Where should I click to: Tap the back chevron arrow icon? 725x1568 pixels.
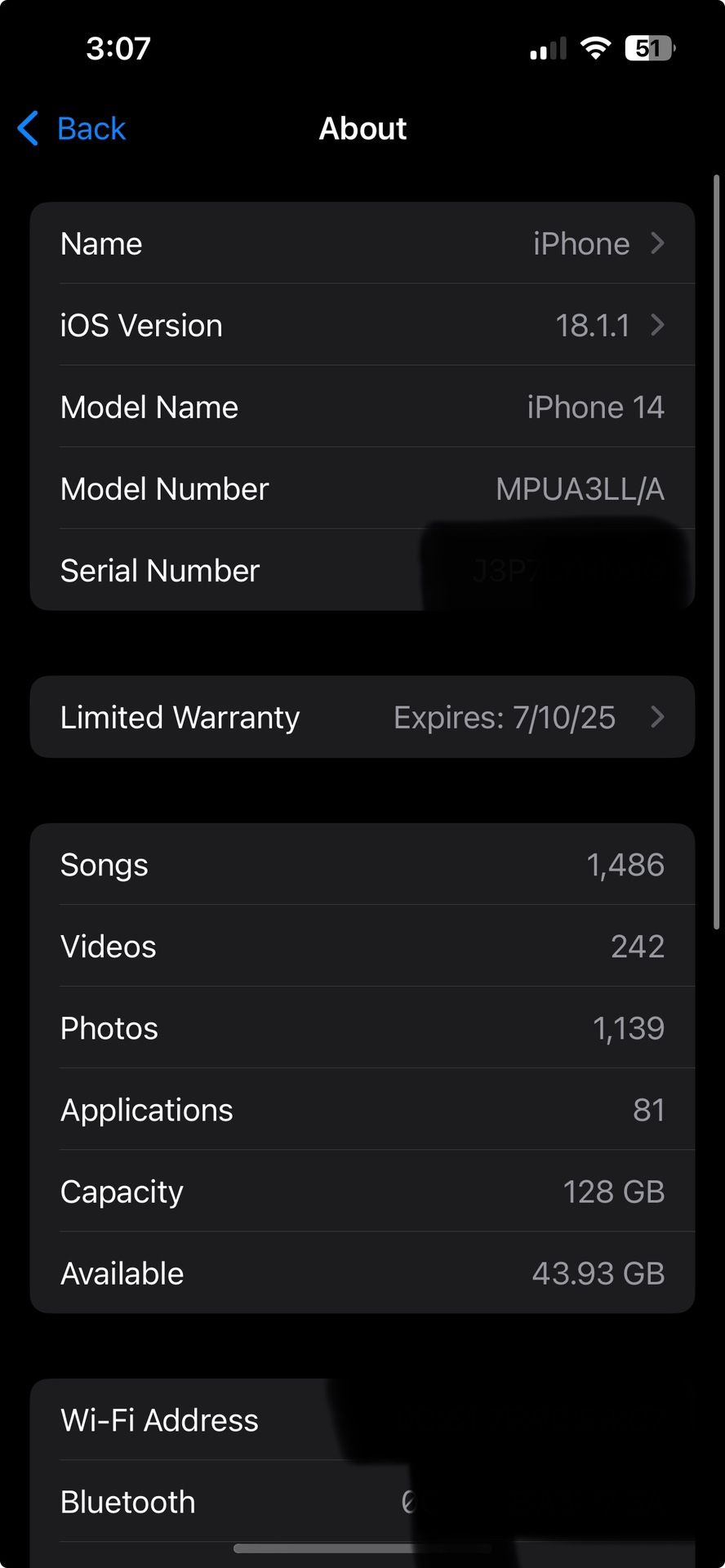pos(27,128)
